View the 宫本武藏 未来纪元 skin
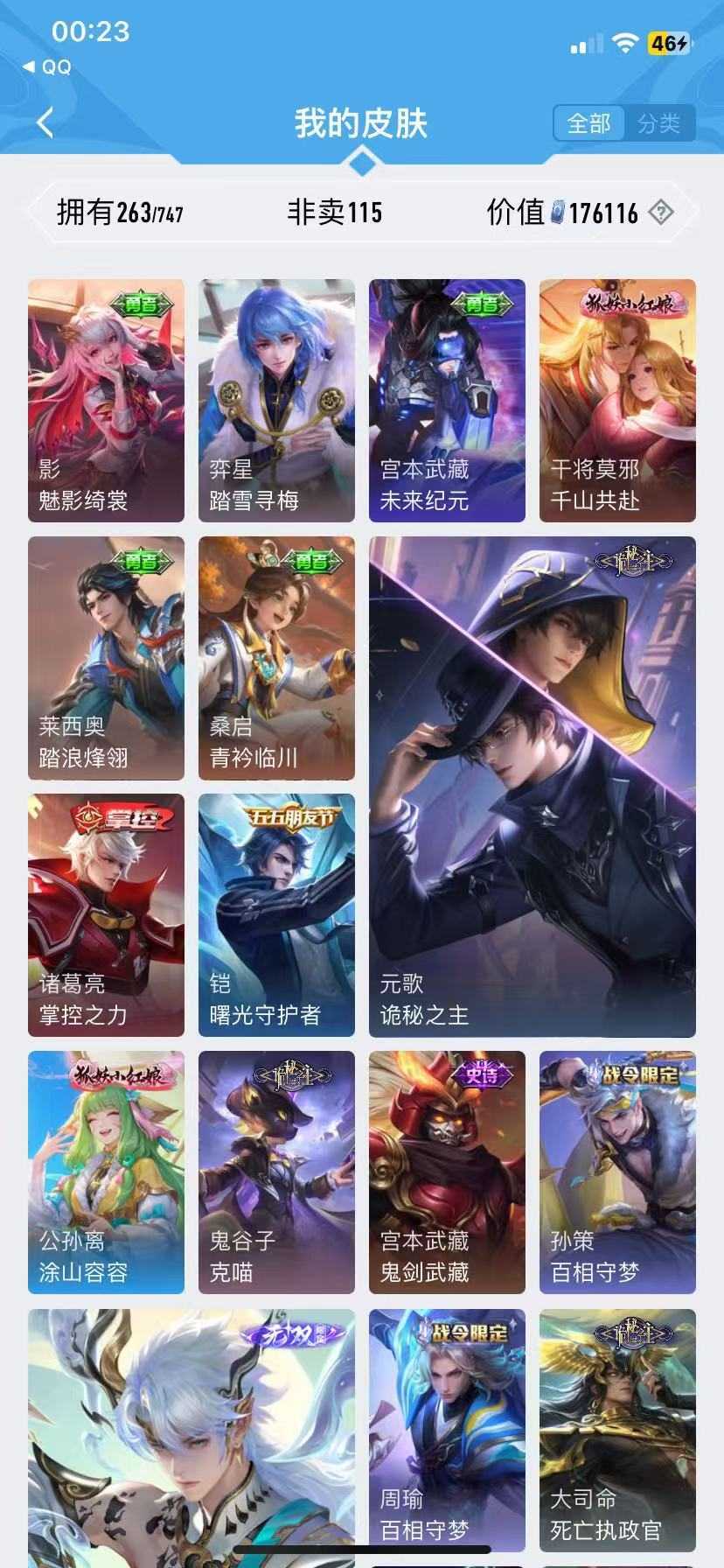This screenshot has height=1568, width=724. point(447,400)
